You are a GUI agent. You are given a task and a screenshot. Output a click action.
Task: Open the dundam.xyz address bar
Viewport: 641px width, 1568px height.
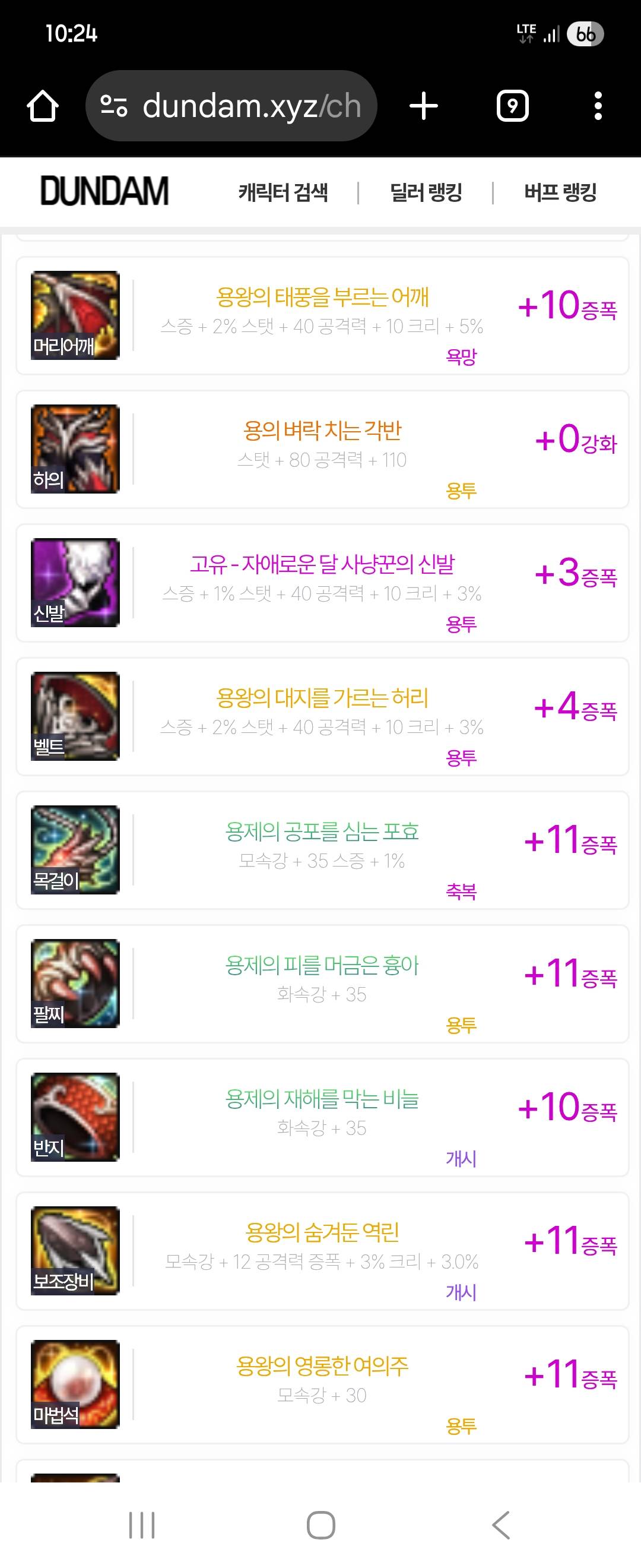pos(231,106)
